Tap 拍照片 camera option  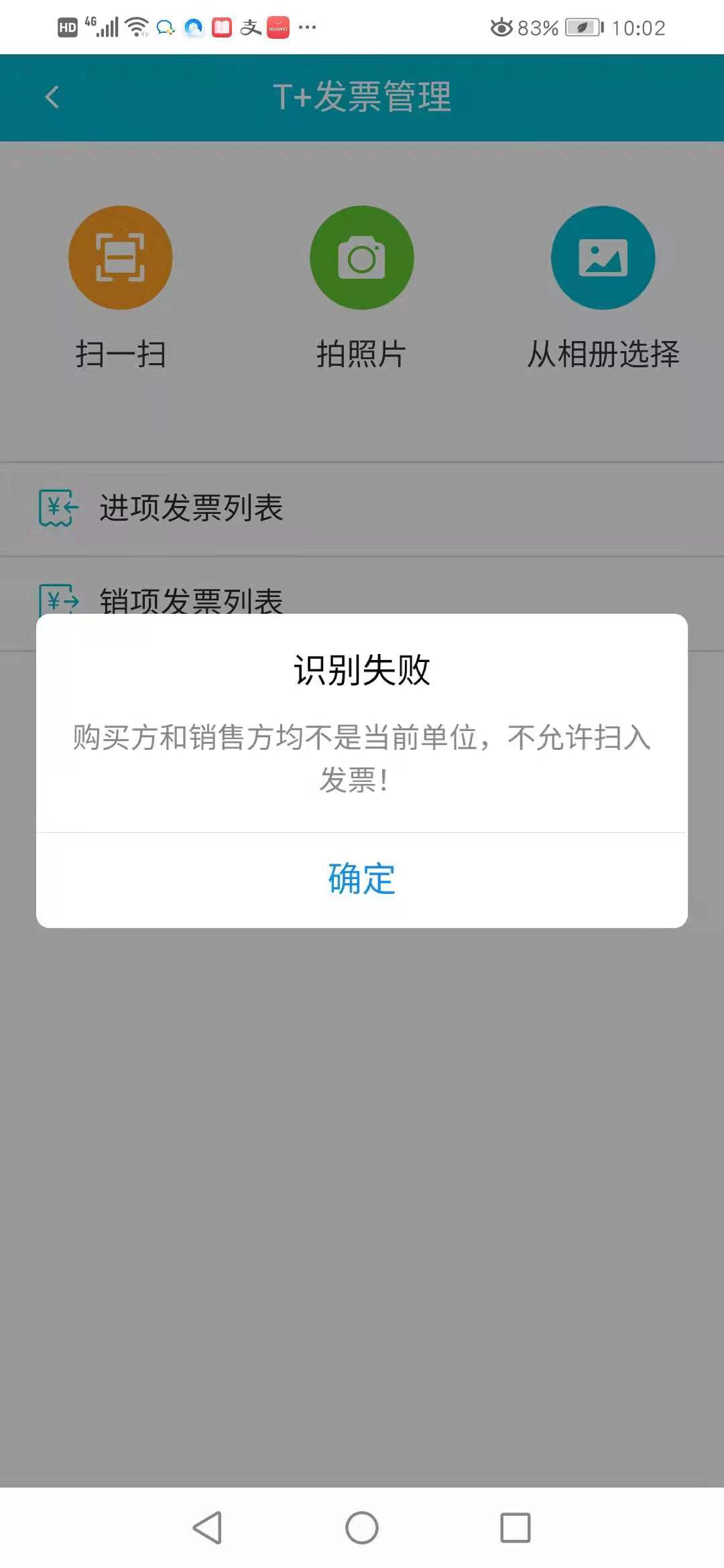pos(362,258)
